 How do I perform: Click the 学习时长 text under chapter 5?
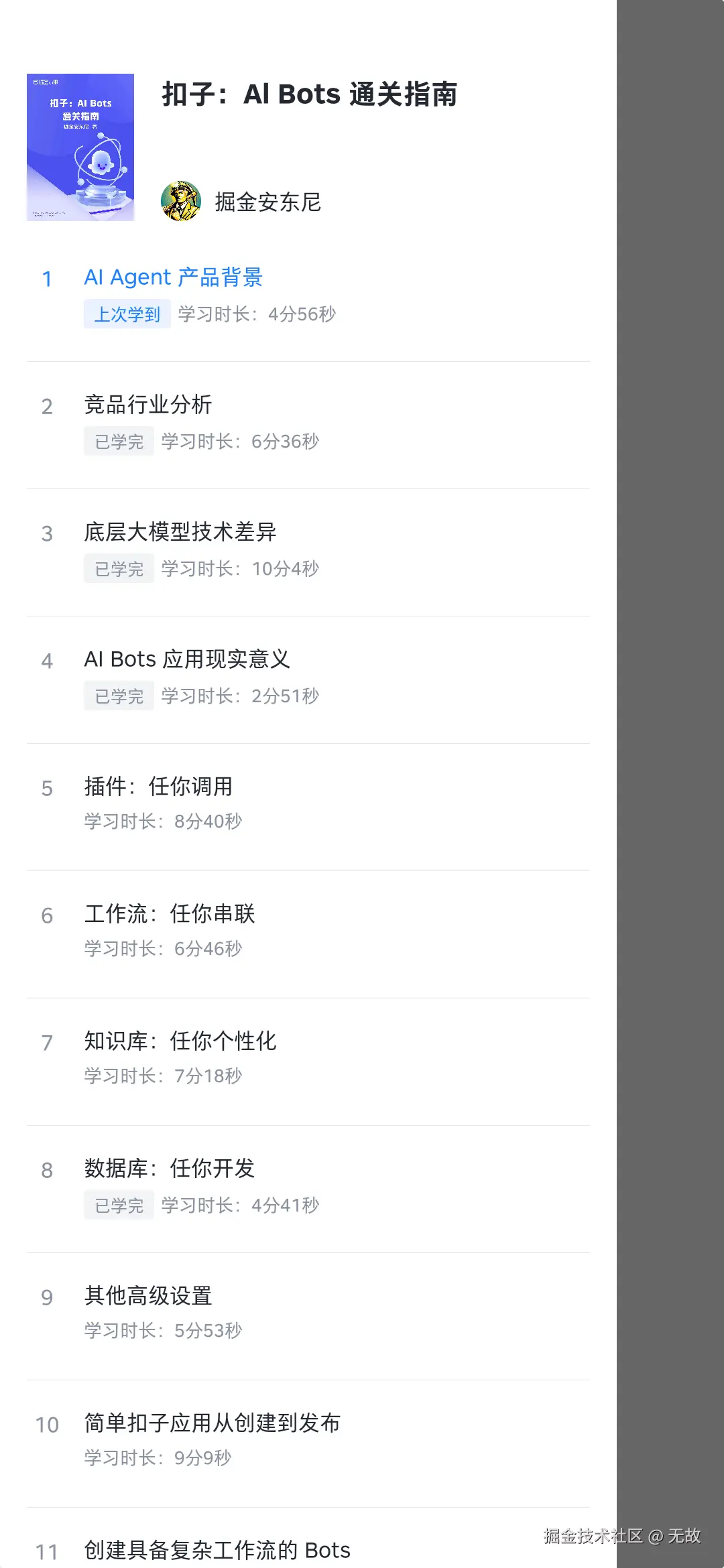pyautogui.click(x=163, y=821)
